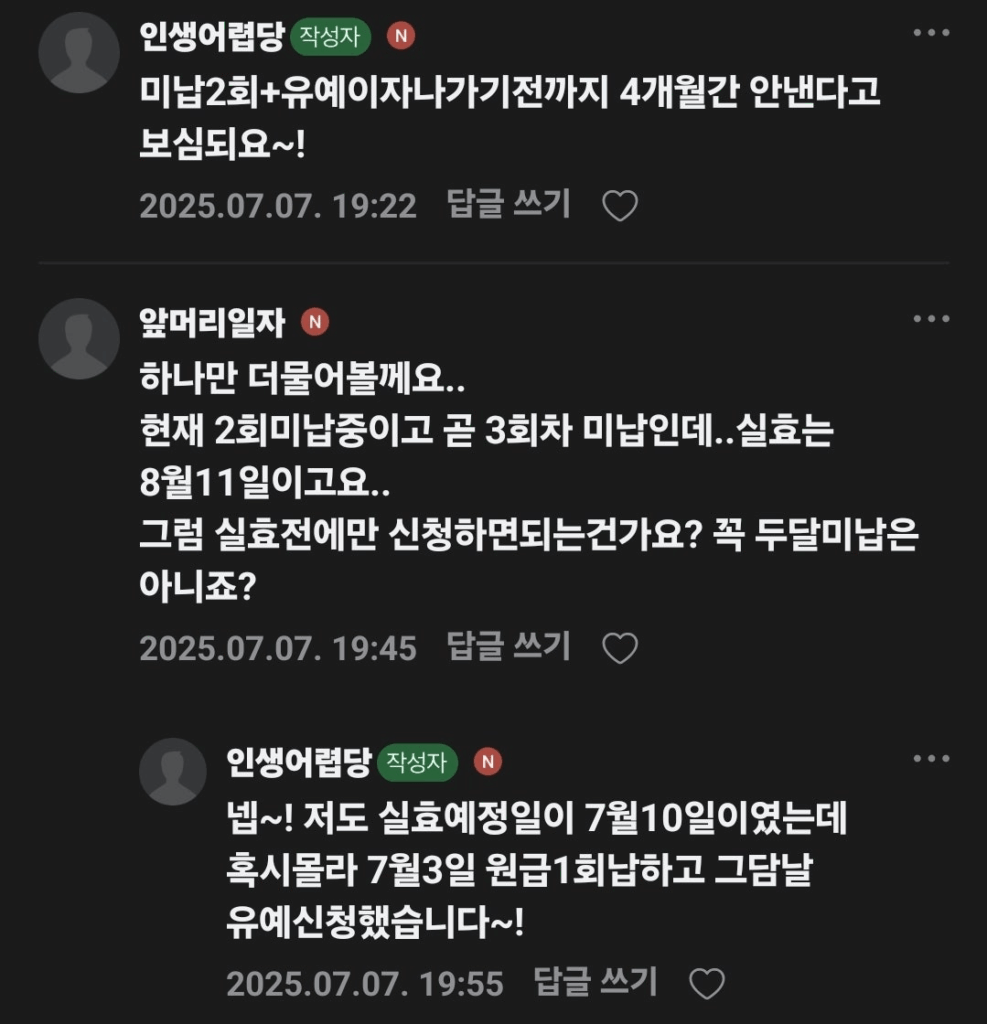Reply to the 19:22 comment
The width and height of the screenshot is (987, 1024).
tap(509, 204)
